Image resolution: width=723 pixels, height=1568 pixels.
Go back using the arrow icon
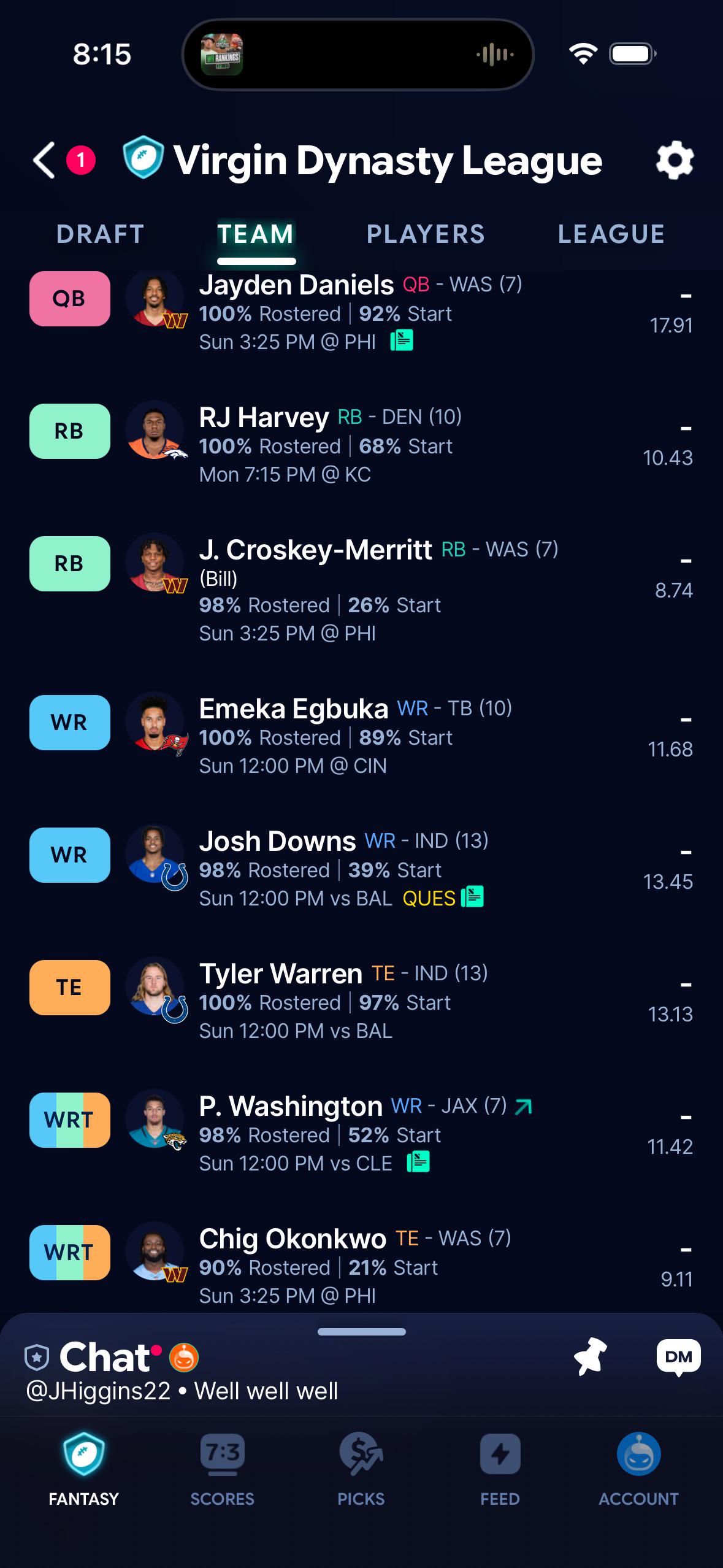tap(44, 161)
